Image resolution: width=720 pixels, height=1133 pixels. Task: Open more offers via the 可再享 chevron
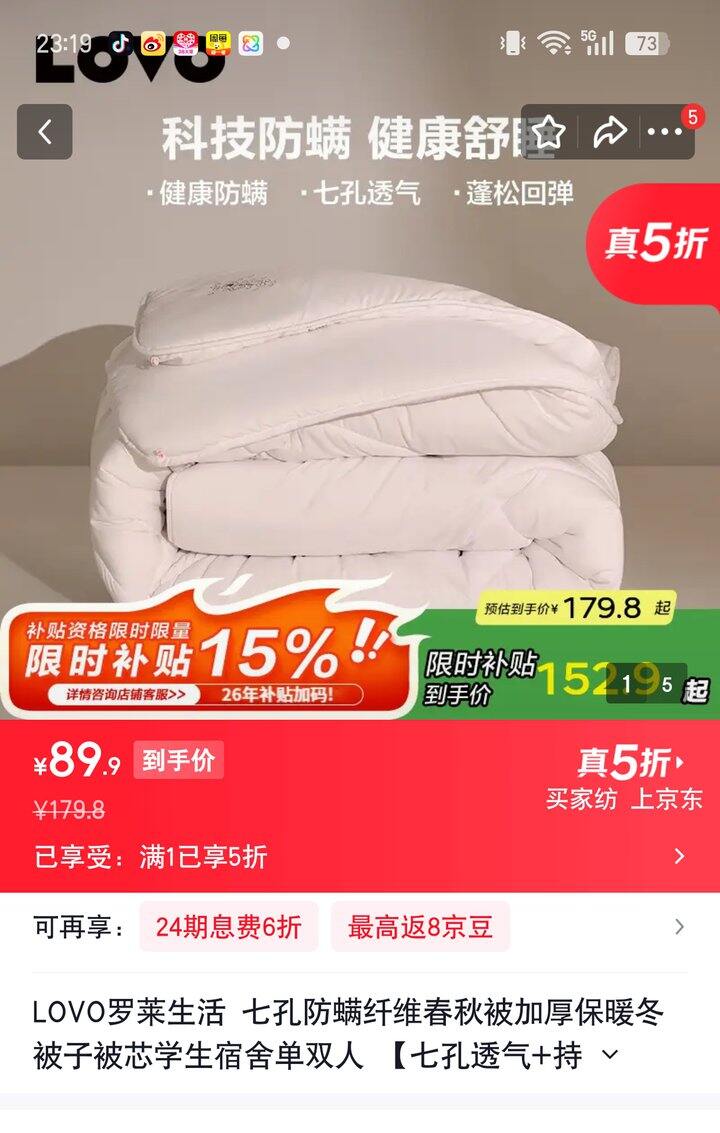coord(679,927)
